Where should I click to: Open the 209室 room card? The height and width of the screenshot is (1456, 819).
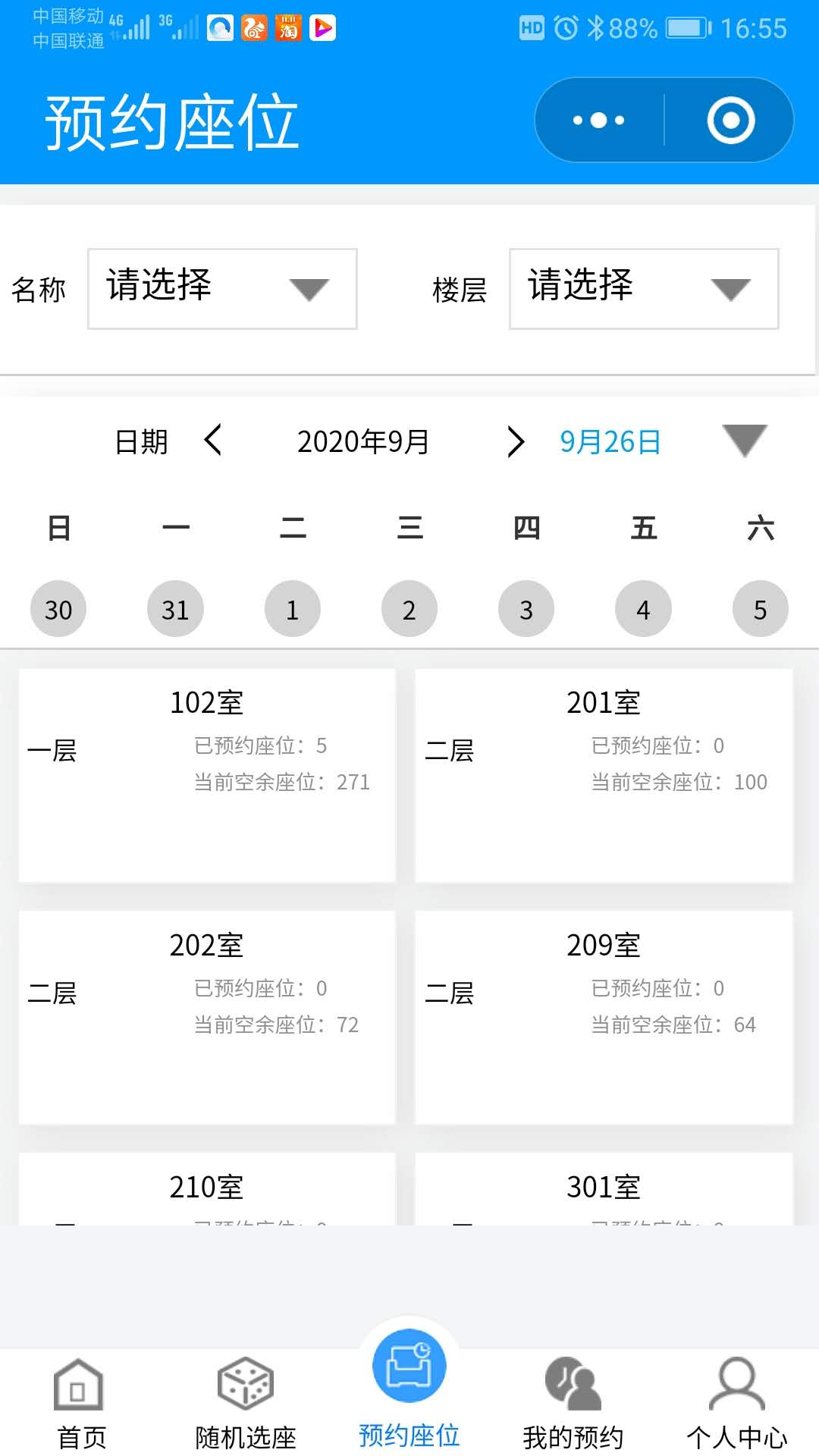click(x=604, y=1017)
